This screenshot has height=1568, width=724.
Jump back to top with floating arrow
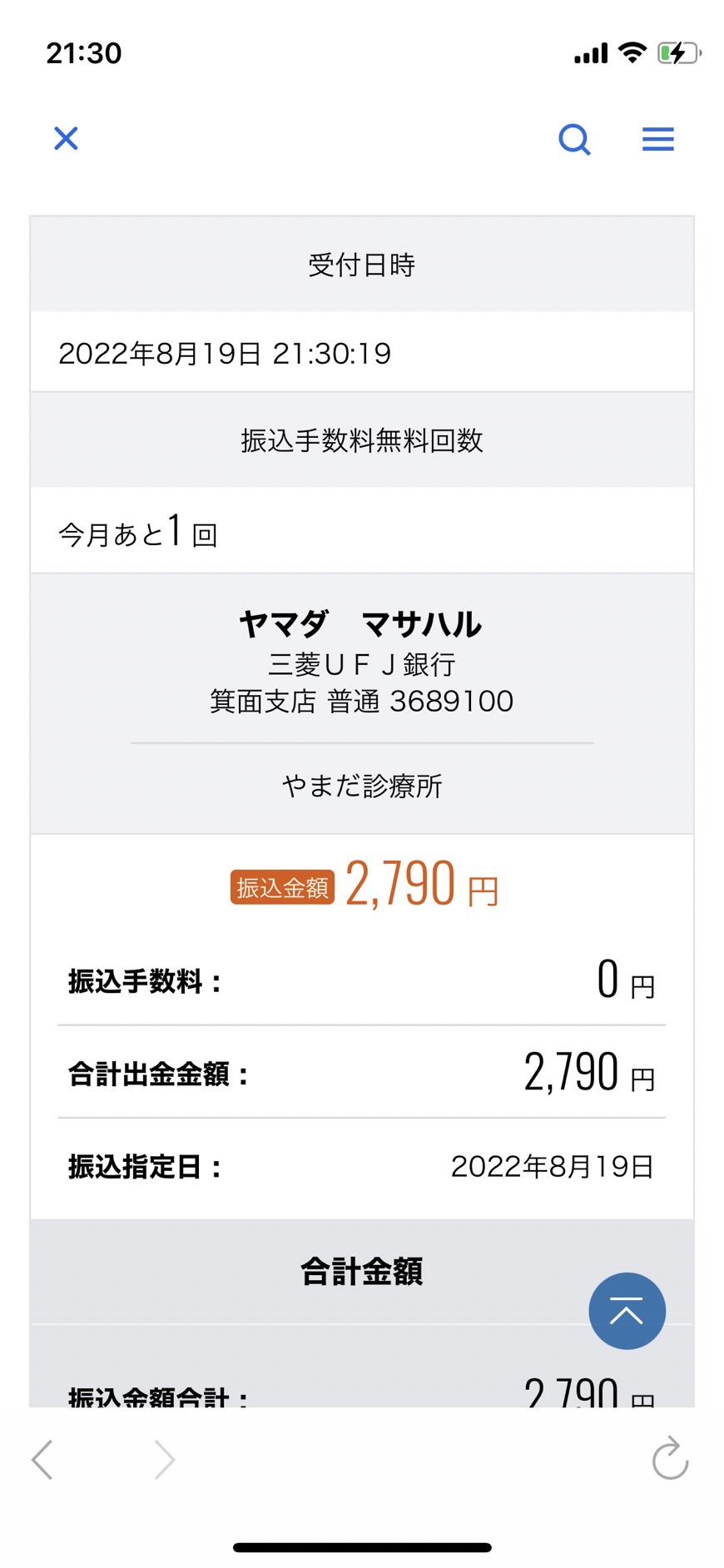click(x=627, y=1311)
